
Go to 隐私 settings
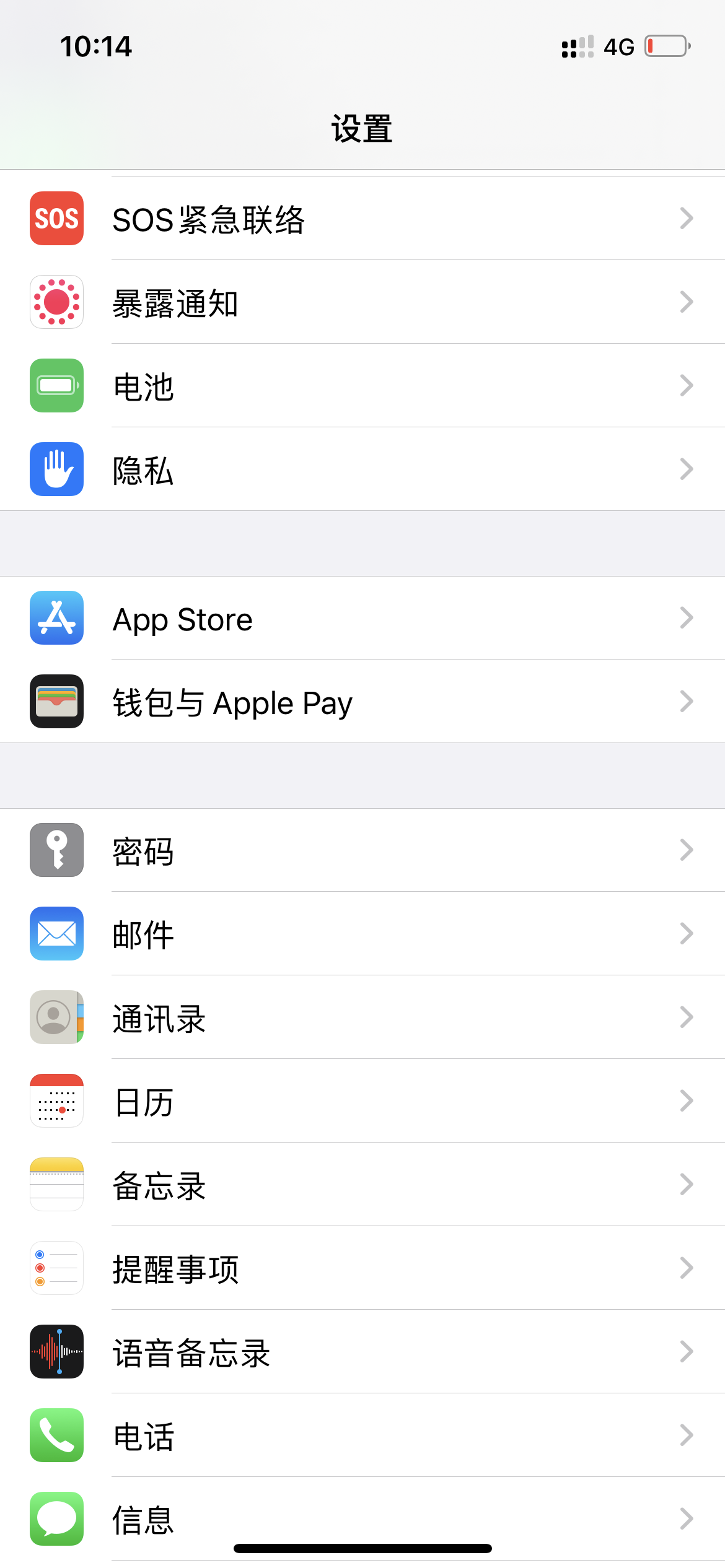[x=362, y=469]
